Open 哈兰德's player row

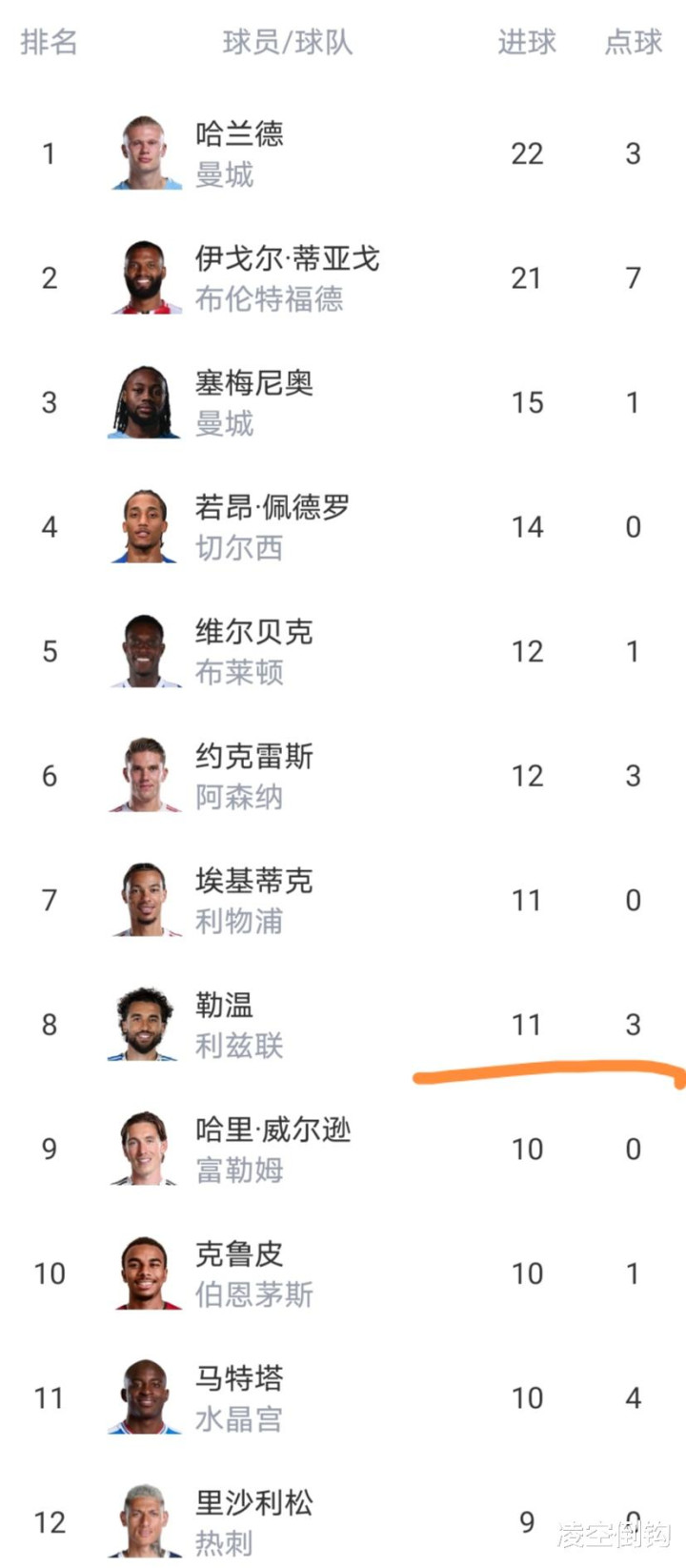[343, 153]
